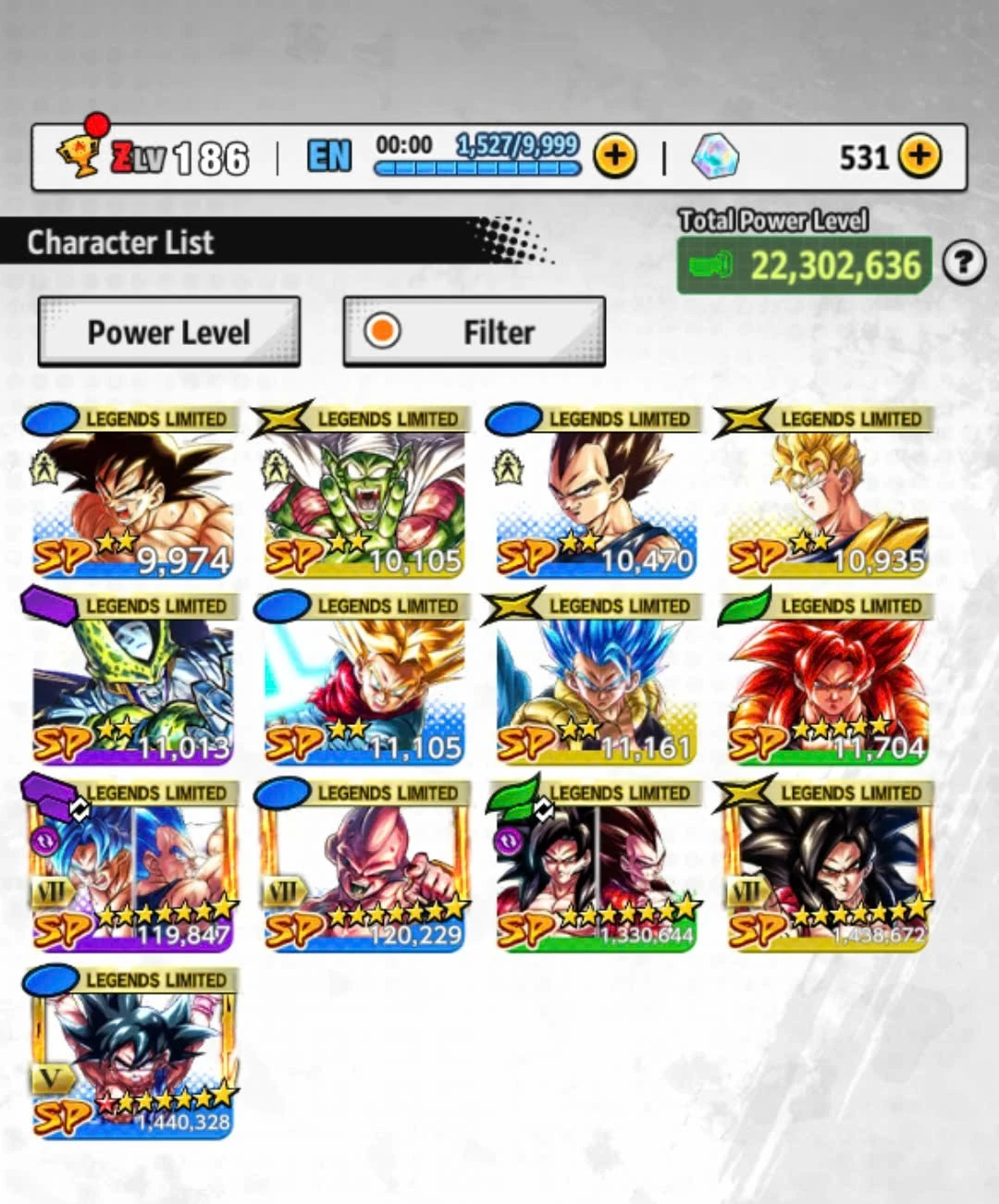Viewport: 999px width, 1204px height.
Task: Open the character card showing 120,229
Action: pyautogui.click(x=364, y=868)
